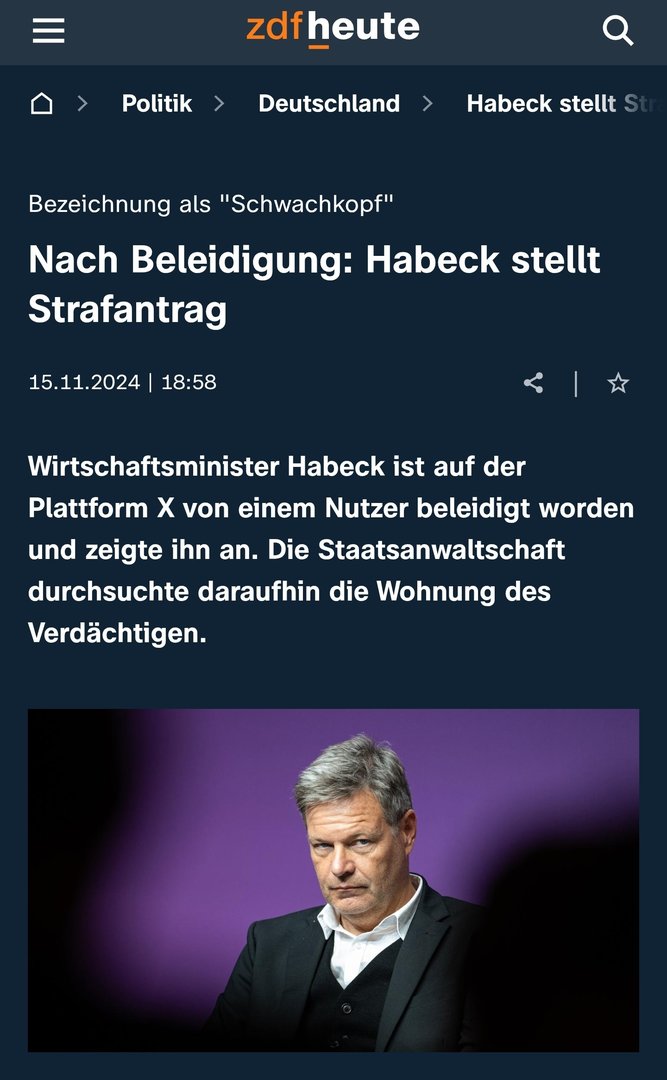Screen dimensions: 667x1080
Task: Open the Deutschland breadcrumb
Action: [329, 103]
